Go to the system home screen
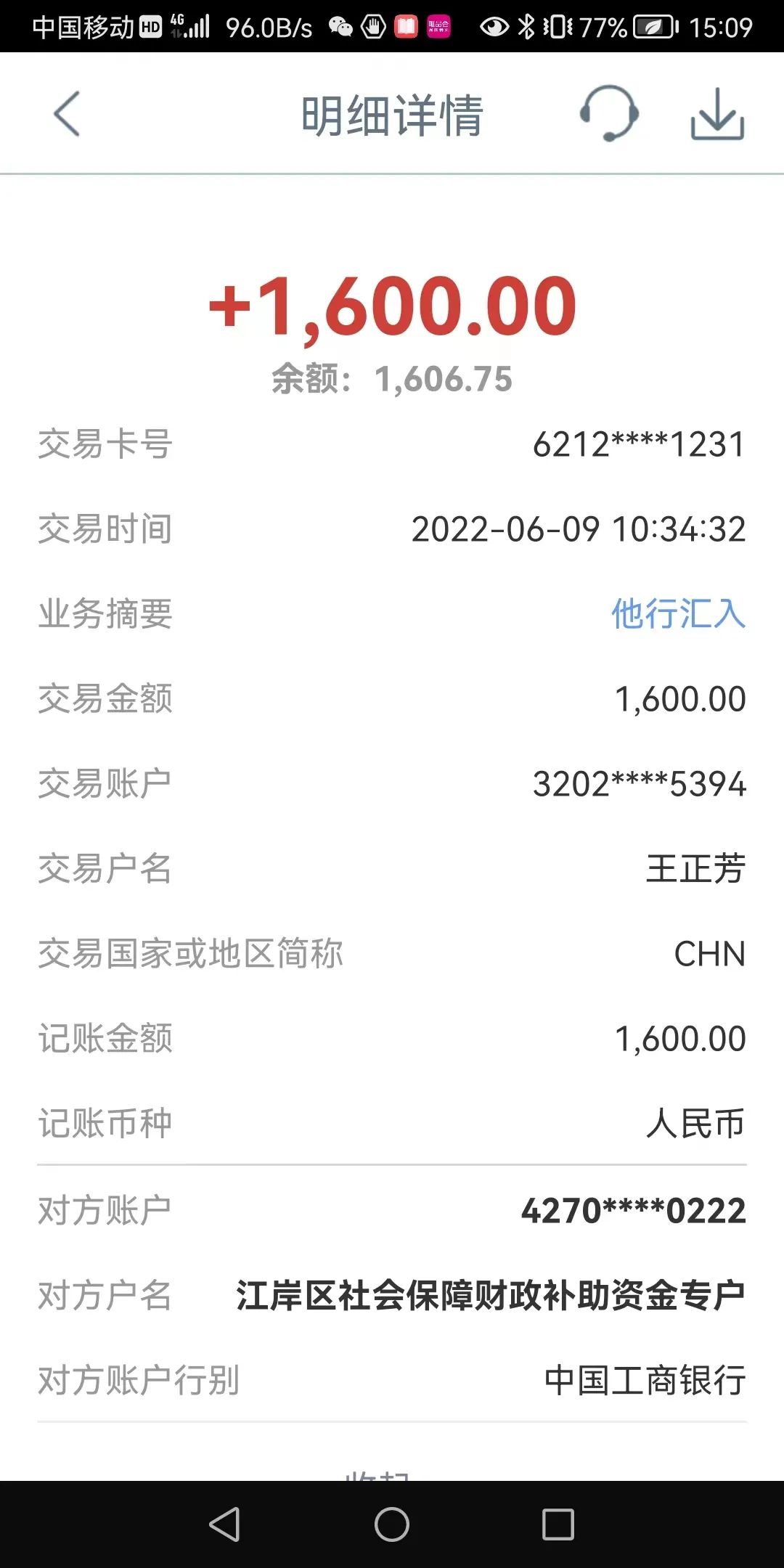This screenshot has height=1568, width=784. (392, 1524)
